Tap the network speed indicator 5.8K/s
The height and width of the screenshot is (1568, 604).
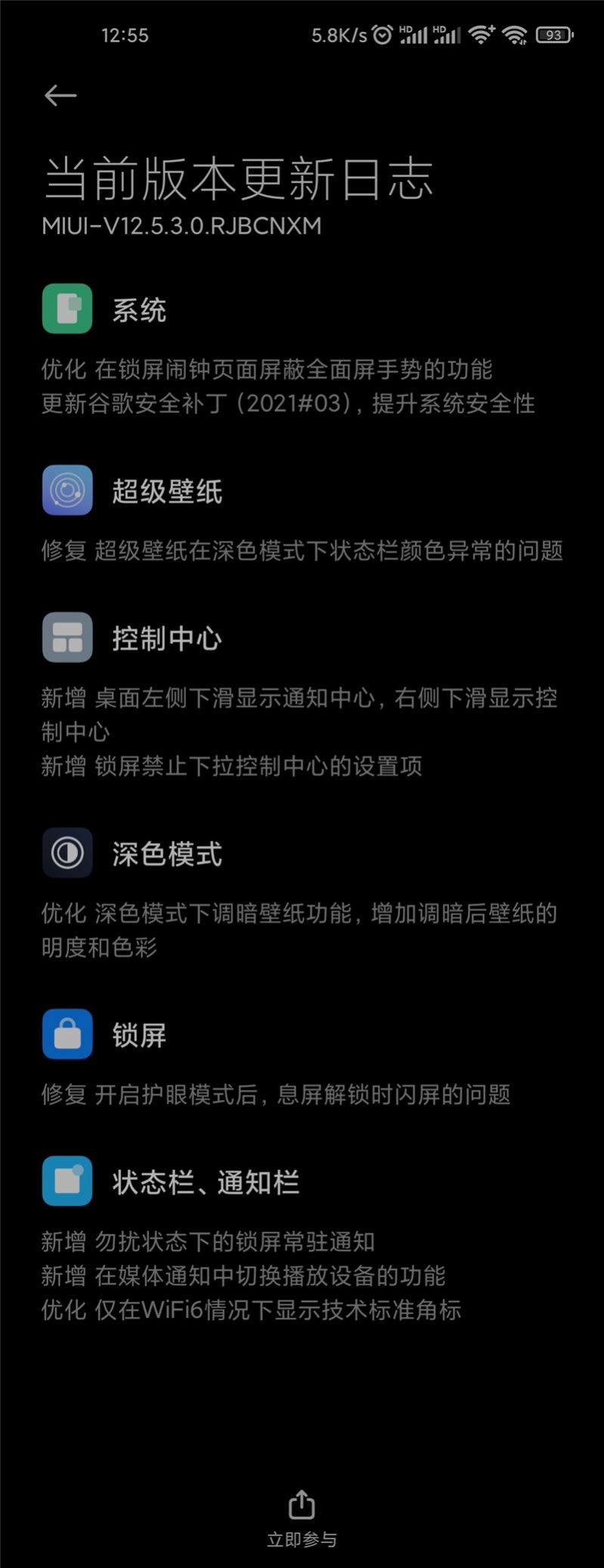coord(337,34)
